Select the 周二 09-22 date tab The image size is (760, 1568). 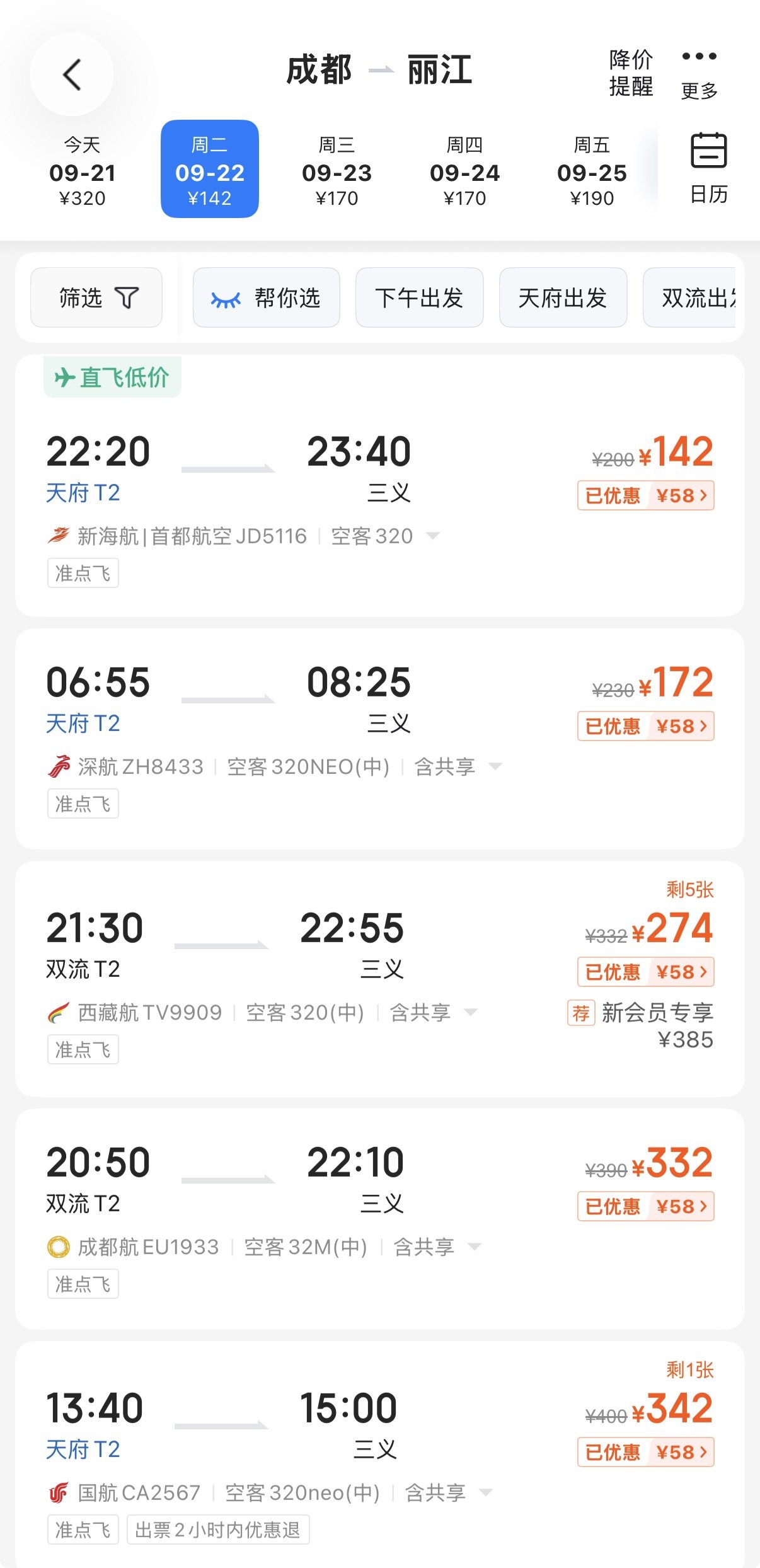pyautogui.click(x=210, y=169)
